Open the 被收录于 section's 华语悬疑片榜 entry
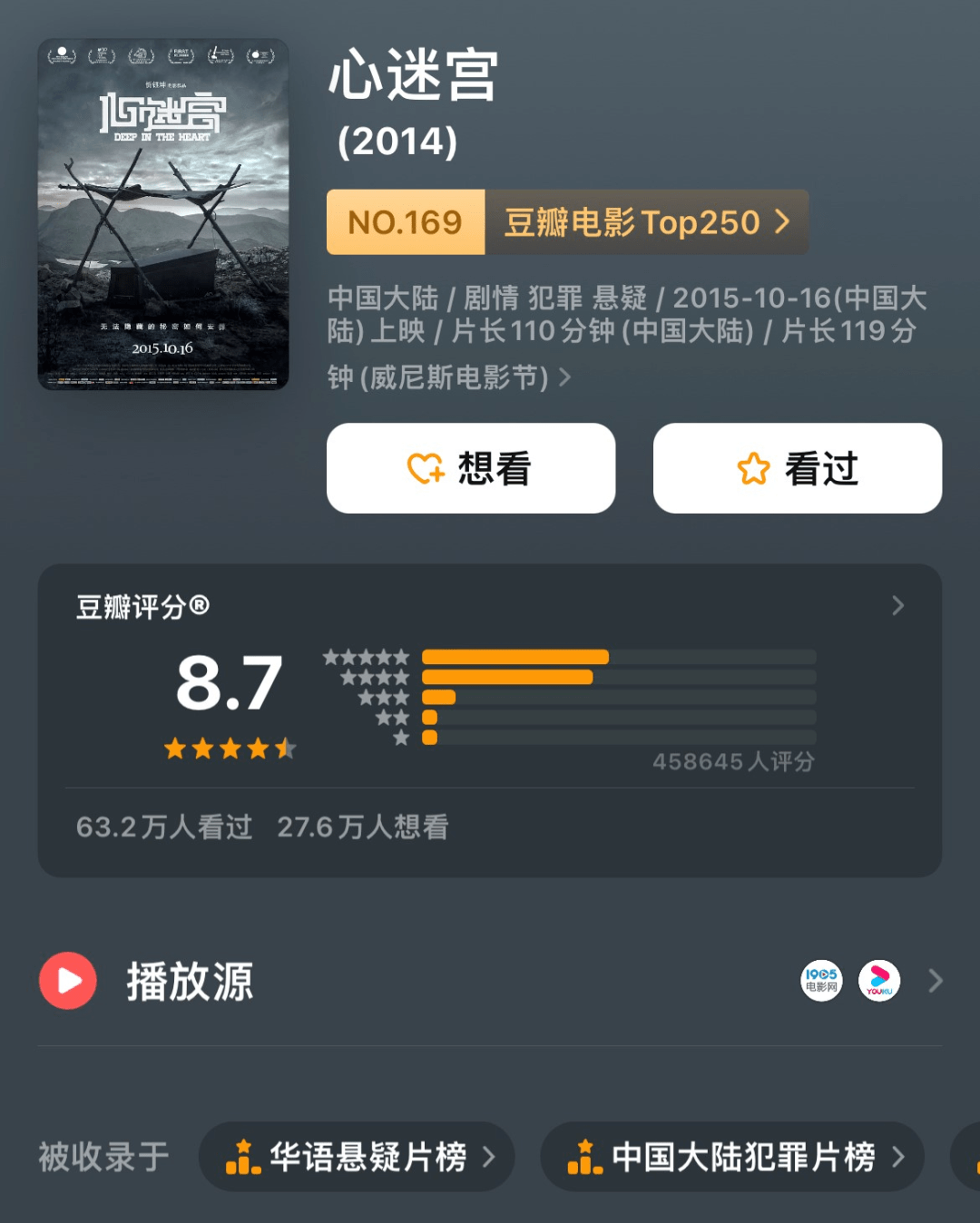Viewport: 980px width, 1223px height. (357, 1157)
